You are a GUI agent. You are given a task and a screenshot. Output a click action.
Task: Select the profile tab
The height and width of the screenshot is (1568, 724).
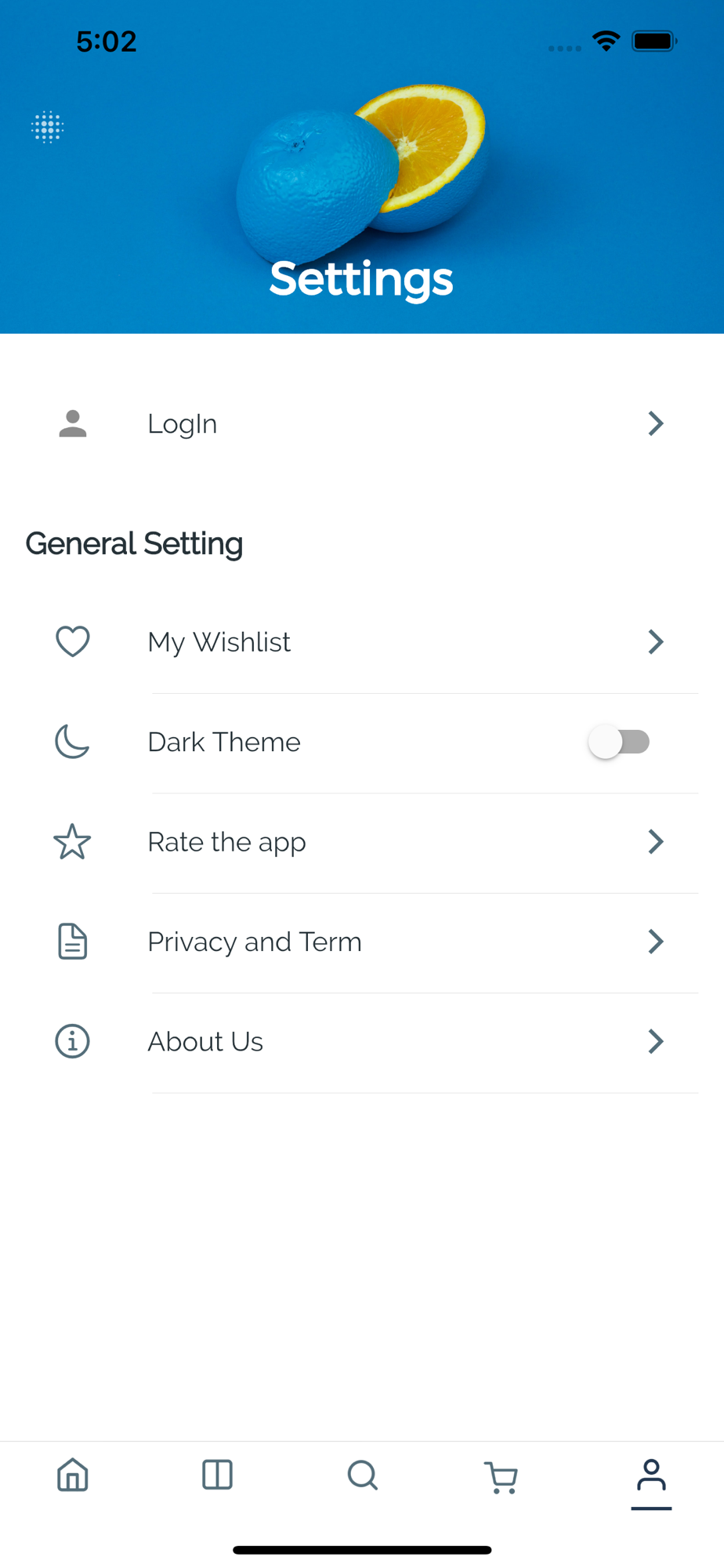point(651,1477)
